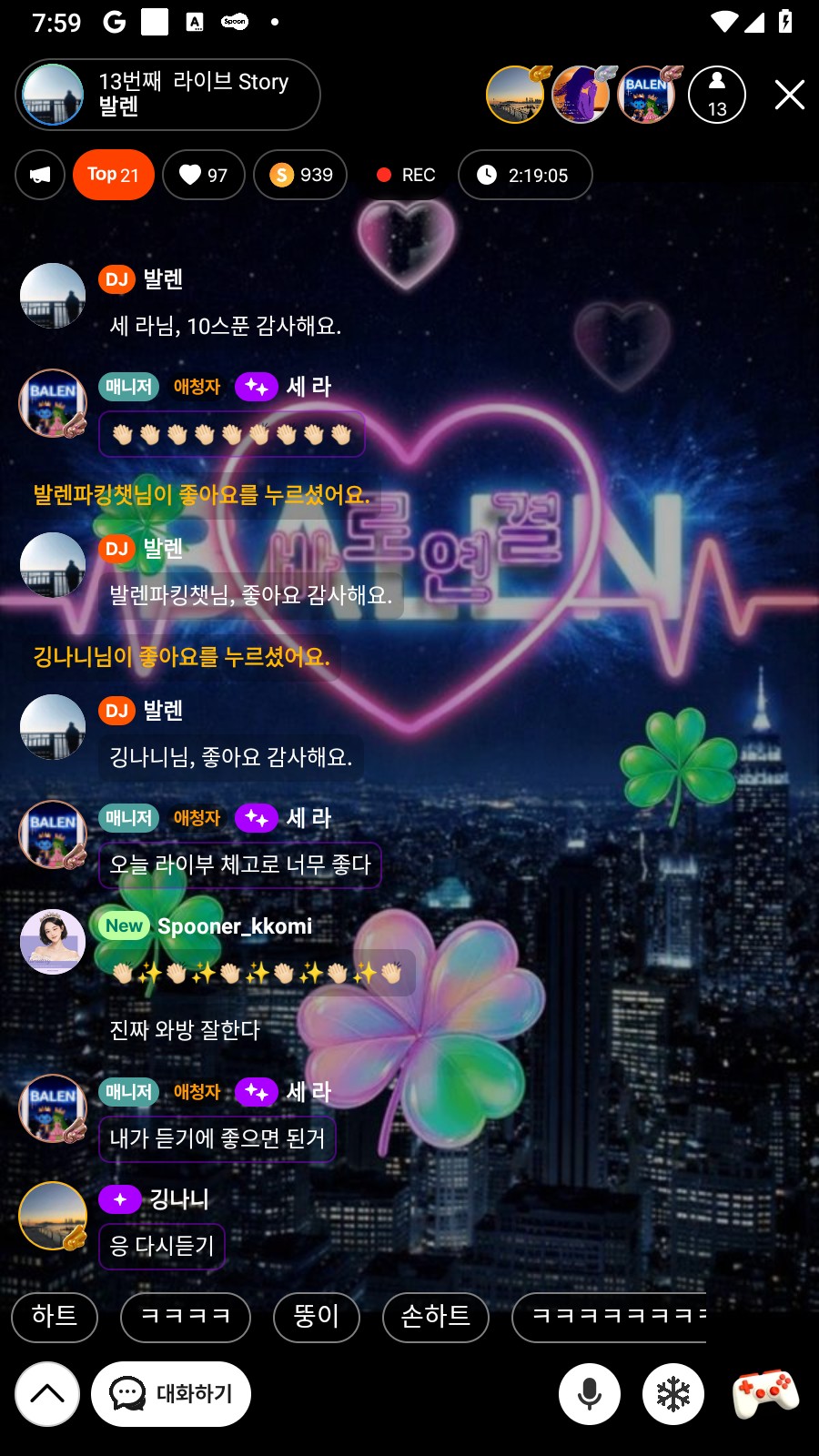Open the 대화하기 chat input
This screenshot has height=1456, width=819.
pyautogui.click(x=171, y=1393)
